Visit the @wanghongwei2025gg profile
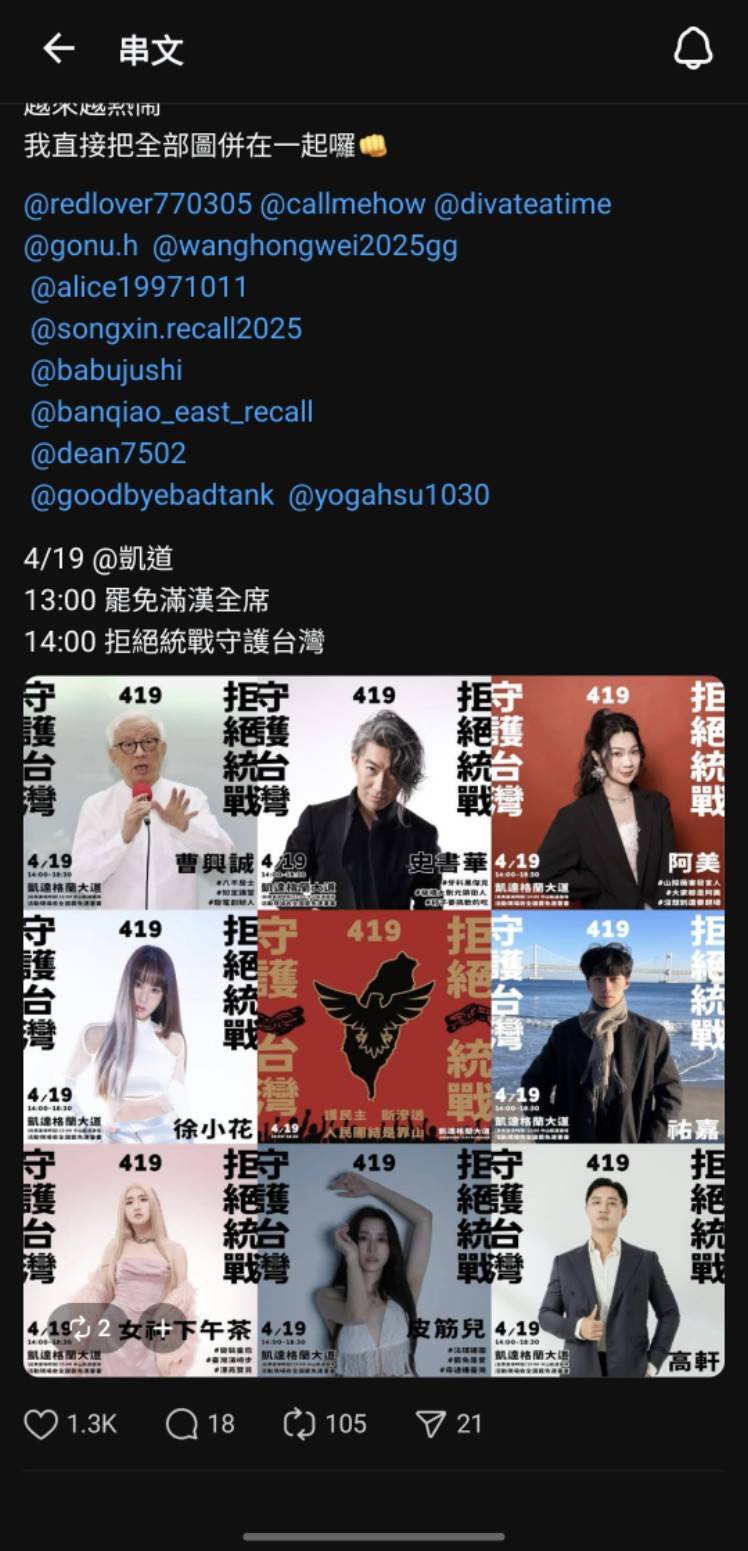748x1551 pixels. click(x=305, y=246)
